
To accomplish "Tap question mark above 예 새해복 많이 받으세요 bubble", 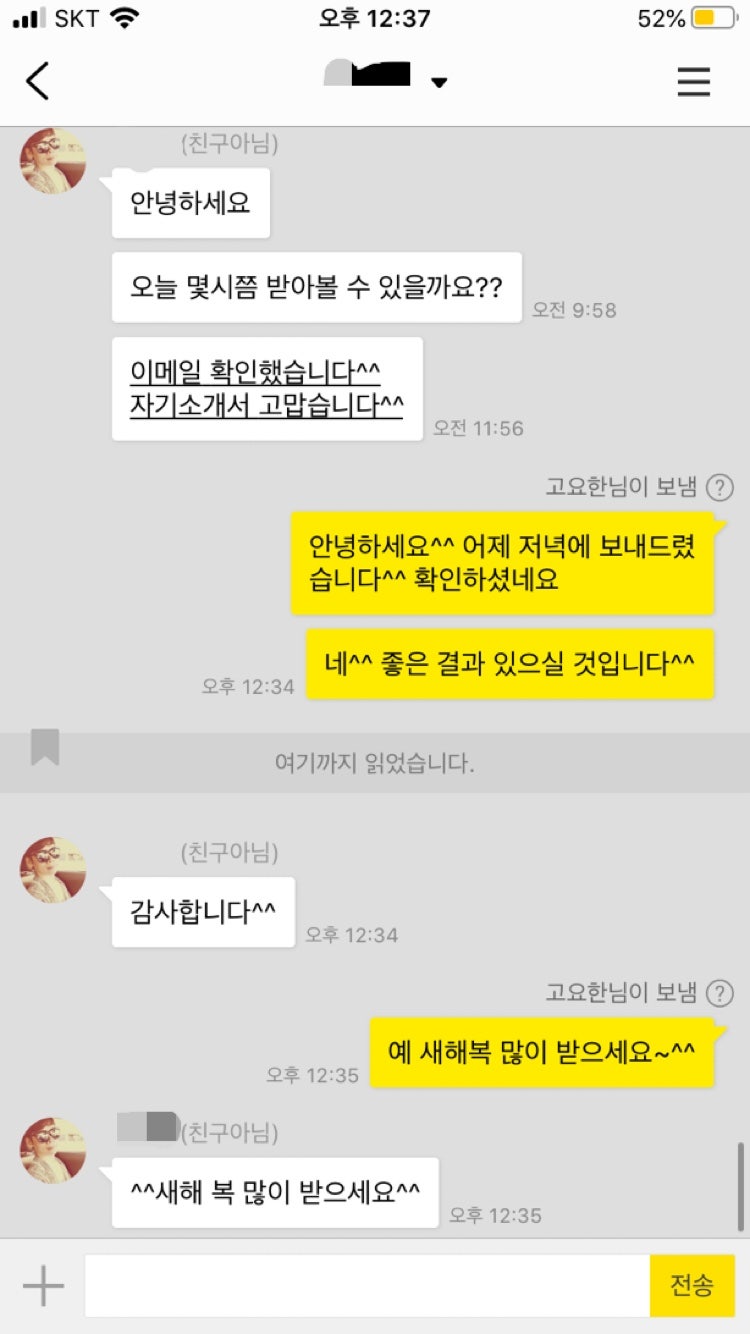I will (x=719, y=993).
